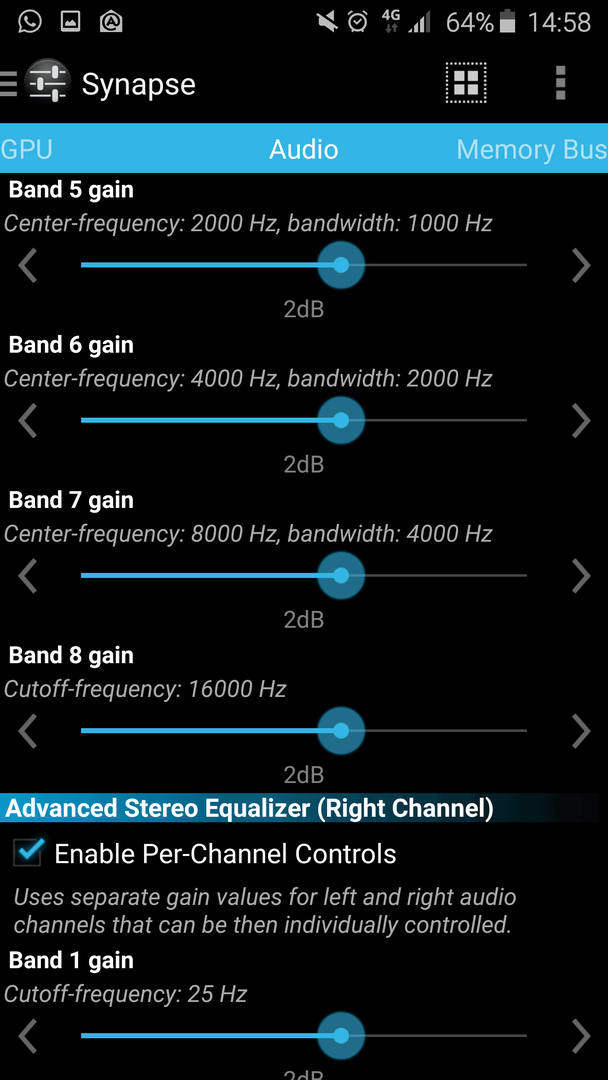This screenshot has width=608, height=1080.
Task: Open the grid section selector icon
Action: pos(465,83)
